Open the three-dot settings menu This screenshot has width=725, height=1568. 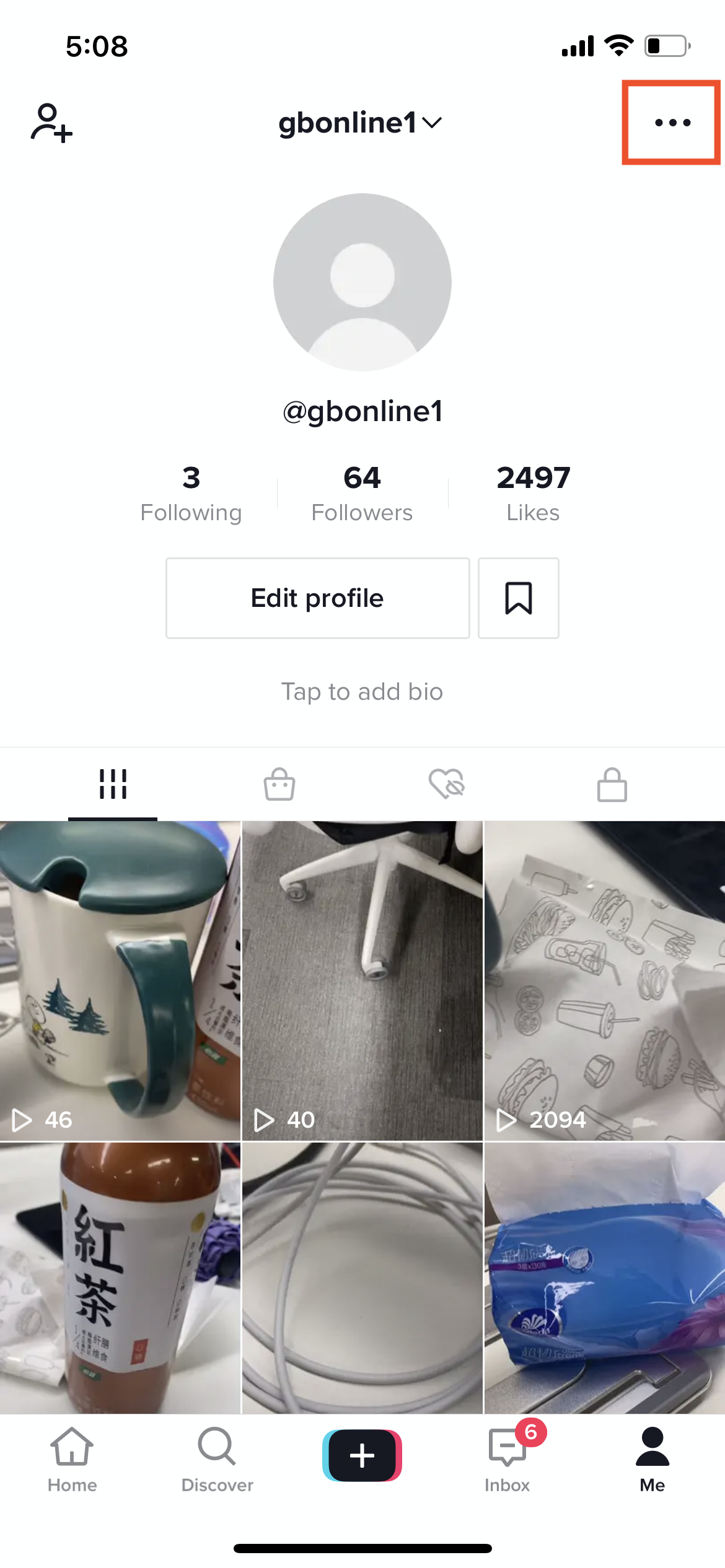point(672,123)
